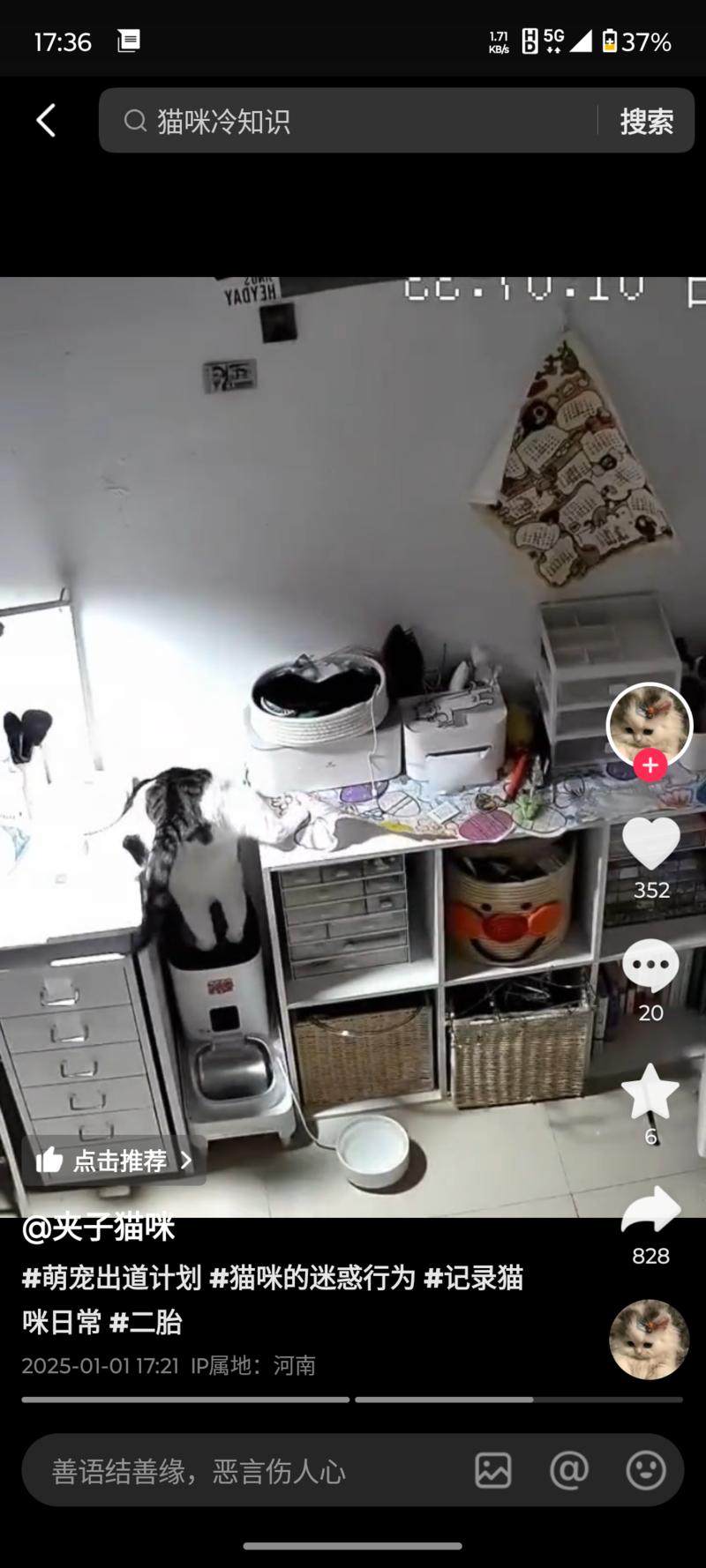Open the comments with 20 replies
Image resolution: width=706 pixels, height=1568 pixels.
650,965
